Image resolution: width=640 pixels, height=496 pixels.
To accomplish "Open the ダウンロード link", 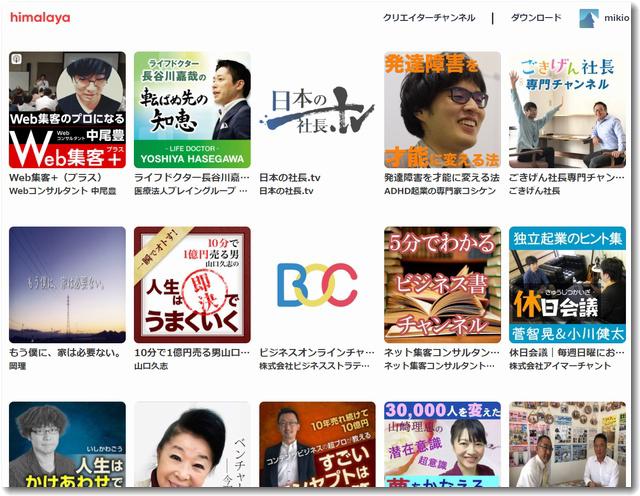I will point(536,18).
